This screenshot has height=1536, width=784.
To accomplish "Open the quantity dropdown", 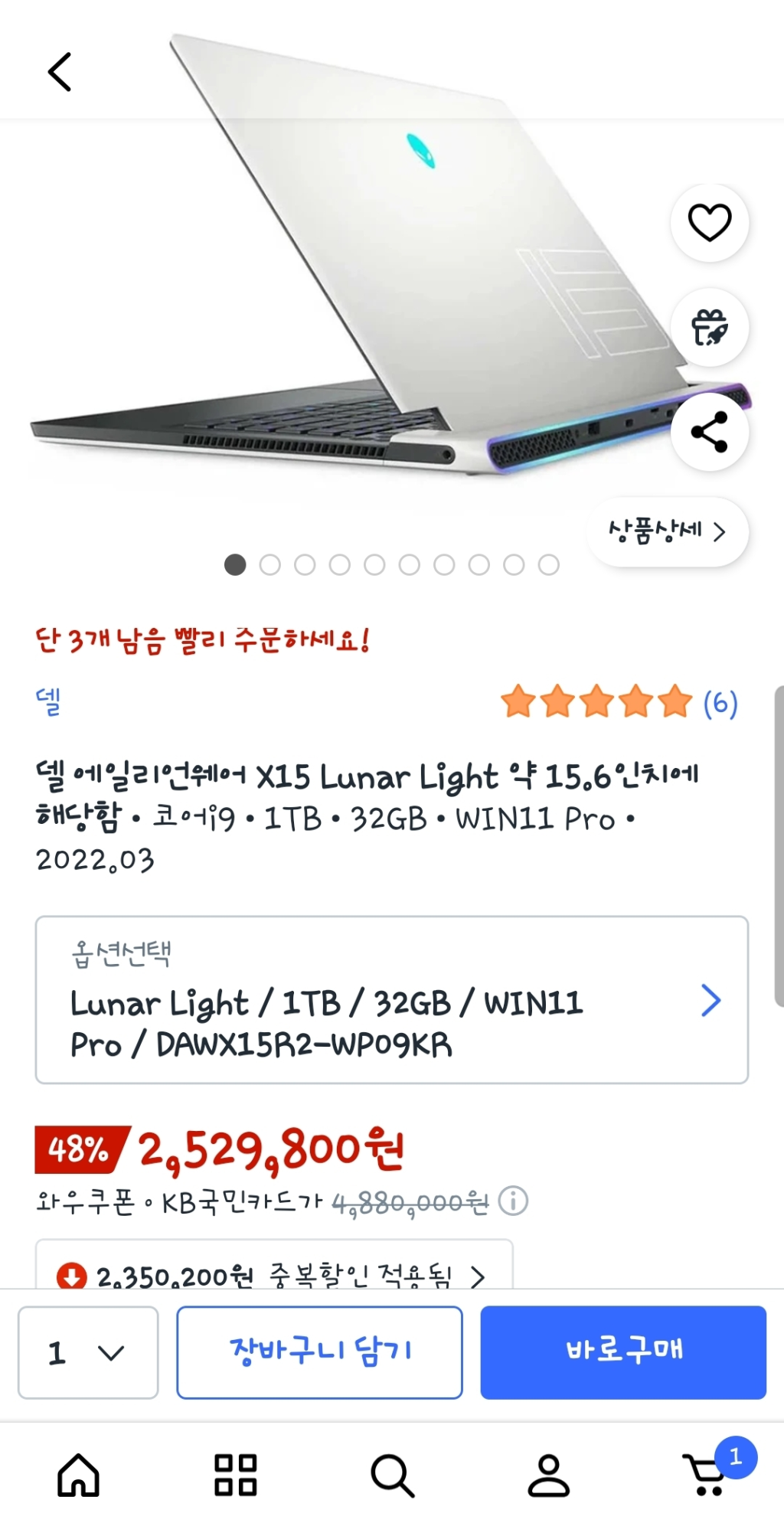I will tap(88, 1352).
